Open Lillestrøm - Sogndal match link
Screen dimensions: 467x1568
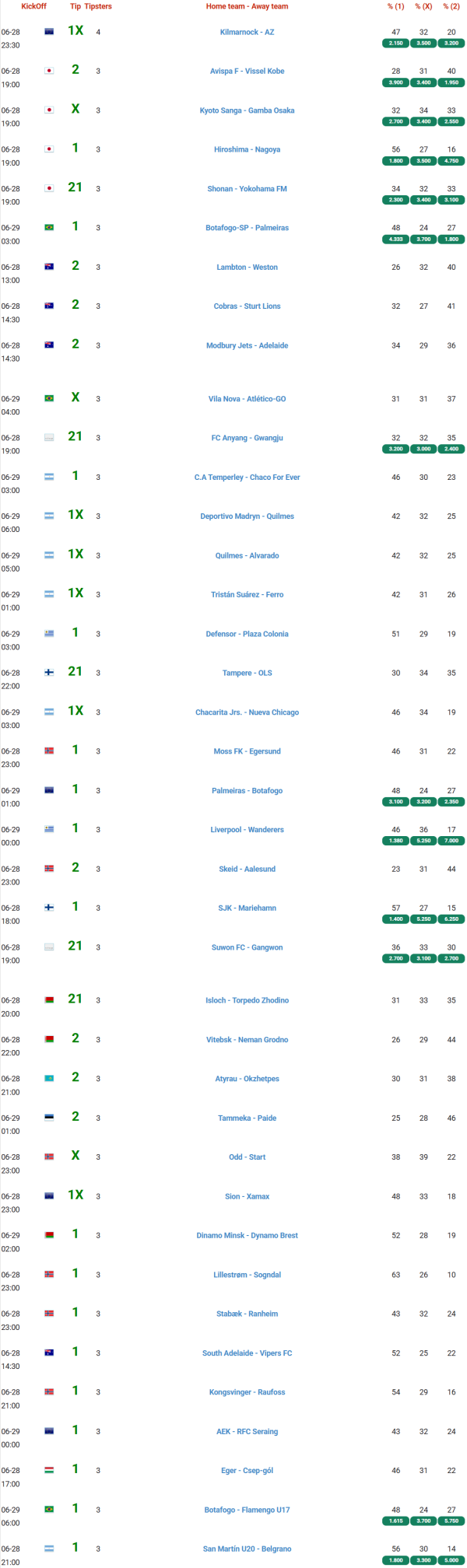[x=247, y=1275]
